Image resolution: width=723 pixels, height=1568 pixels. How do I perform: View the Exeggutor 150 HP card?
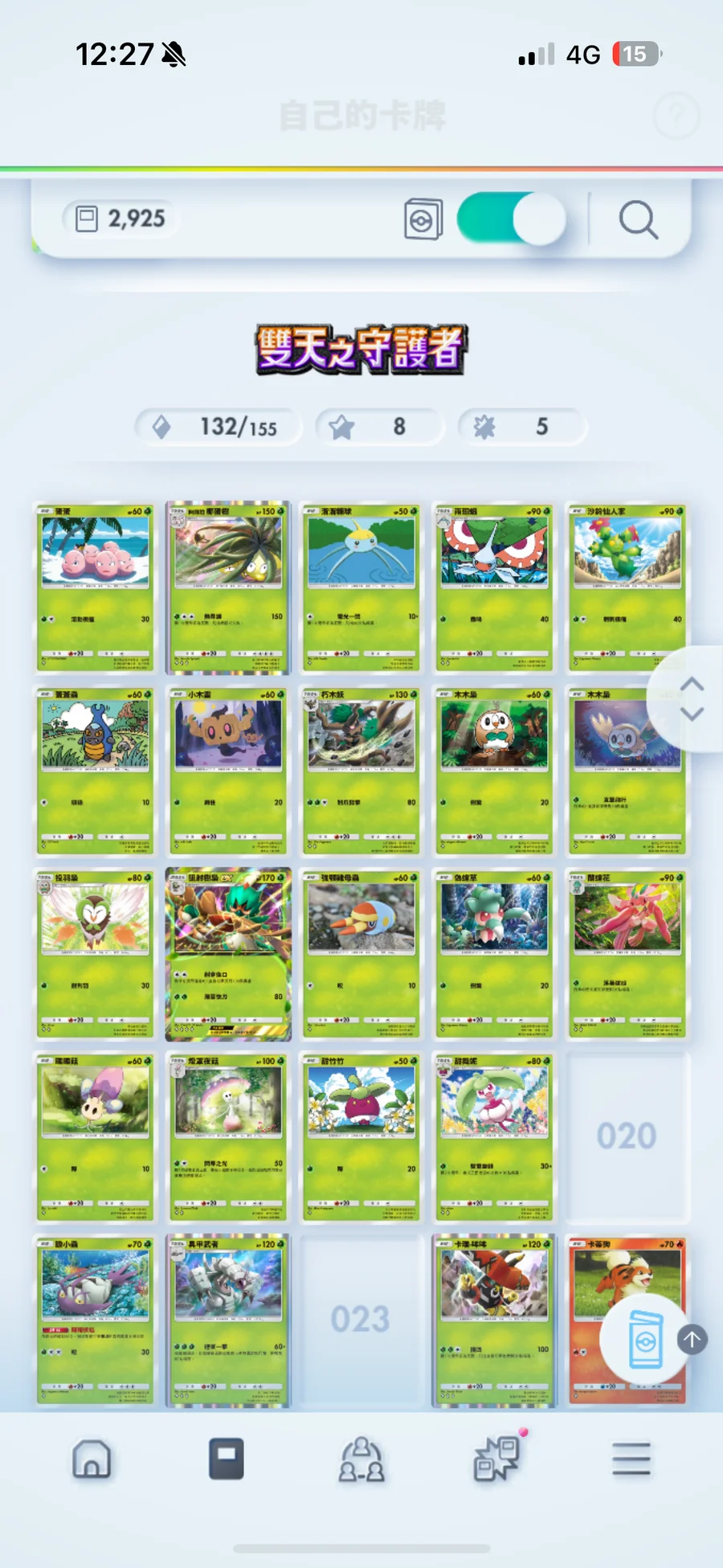pyautogui.click(x=228, y=587)
